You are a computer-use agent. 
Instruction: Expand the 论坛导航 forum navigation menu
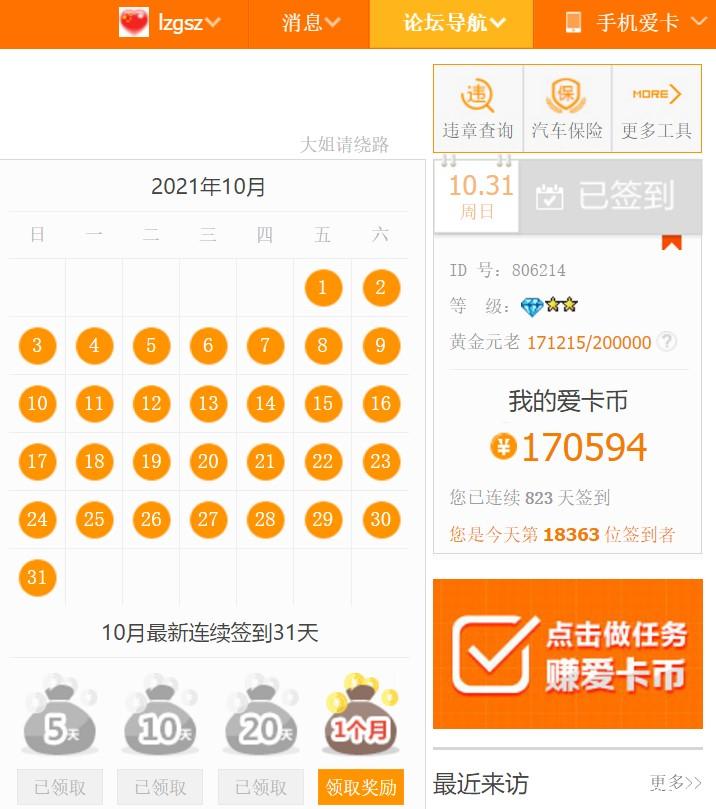pos(452,23)
